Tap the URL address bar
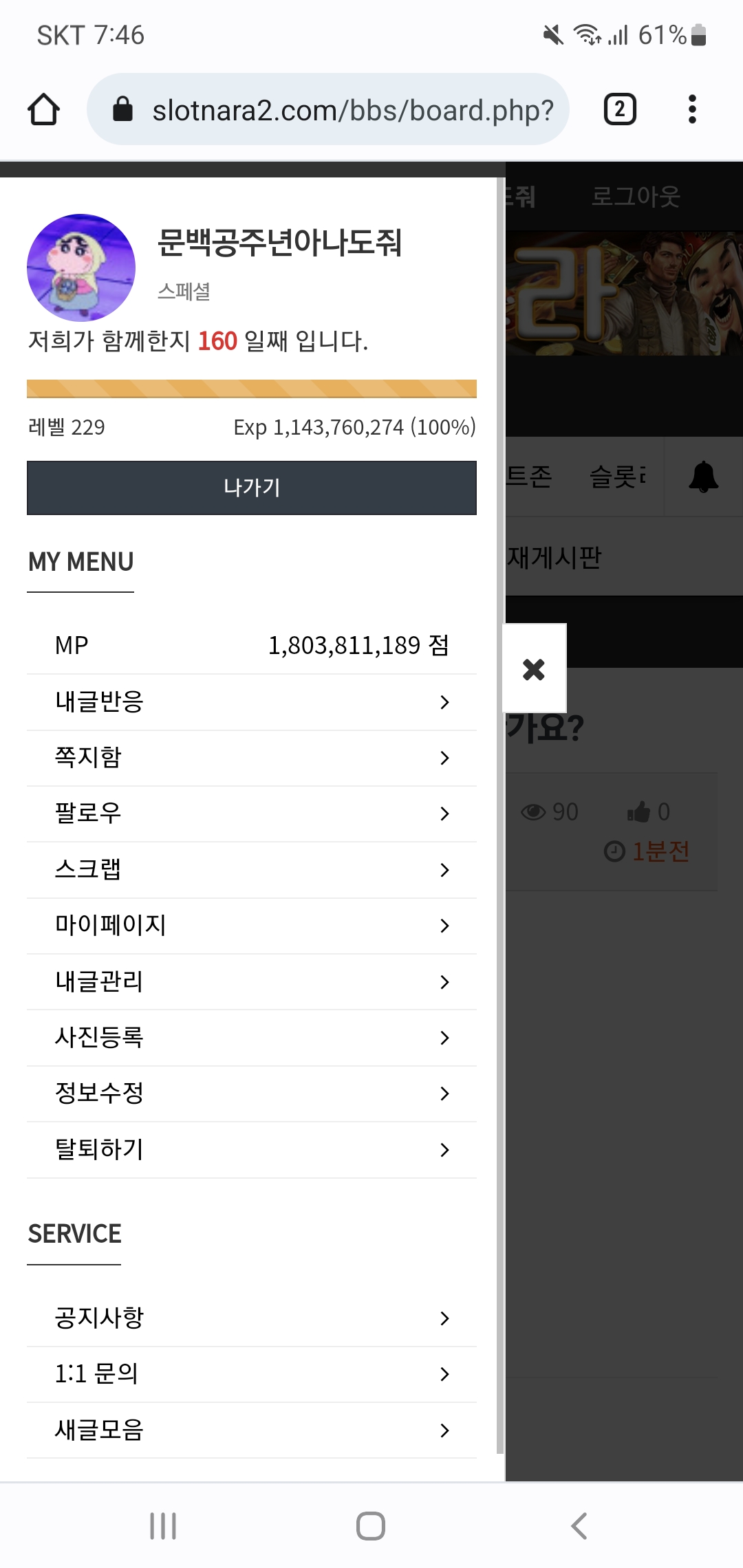The width and height of the screenshot is (743, 1568). 328,109
